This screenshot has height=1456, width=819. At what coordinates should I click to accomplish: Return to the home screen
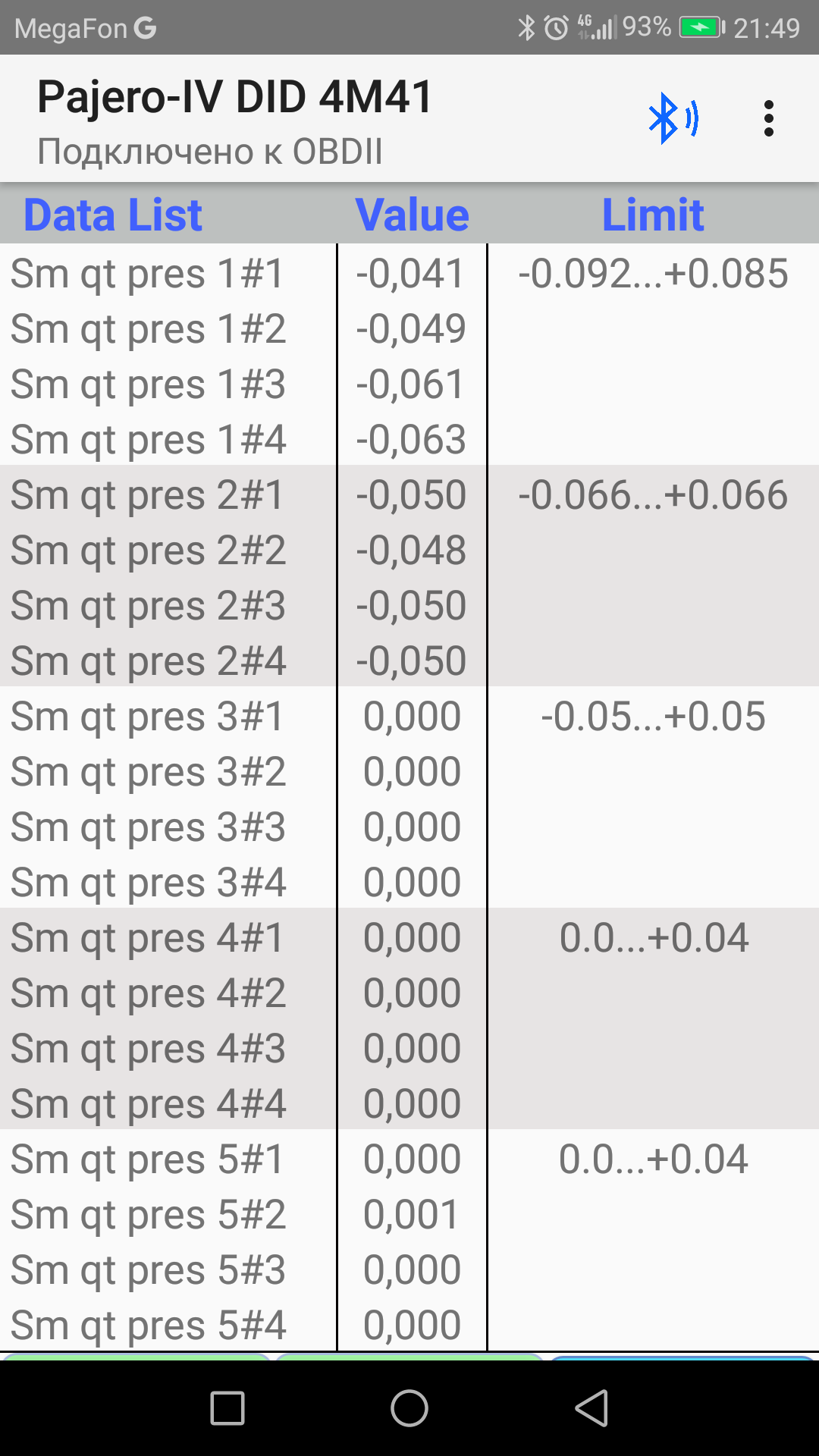409,1408
